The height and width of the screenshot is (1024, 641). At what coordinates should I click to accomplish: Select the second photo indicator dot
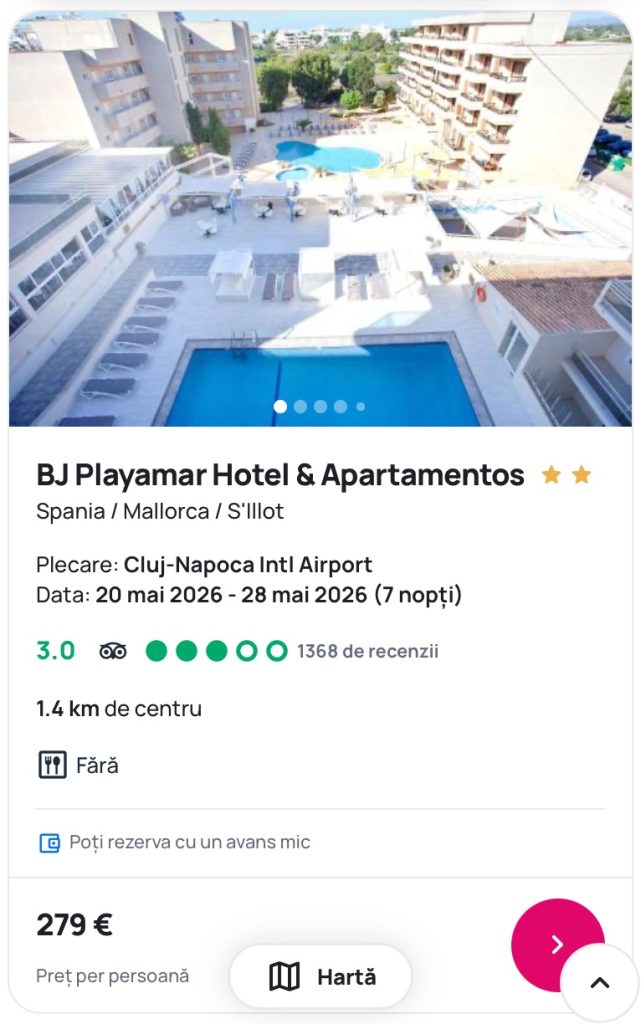point(300,407)
